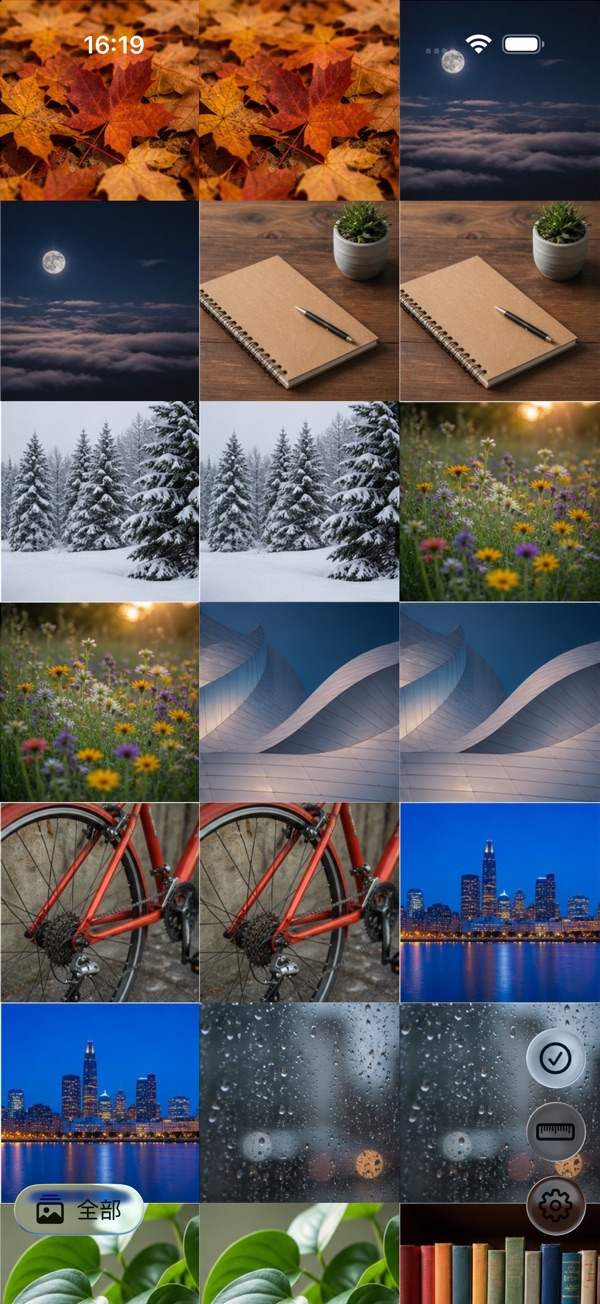
Task: Open the wildflower photo beside the curved architecture
Action: tap(99, 702)
